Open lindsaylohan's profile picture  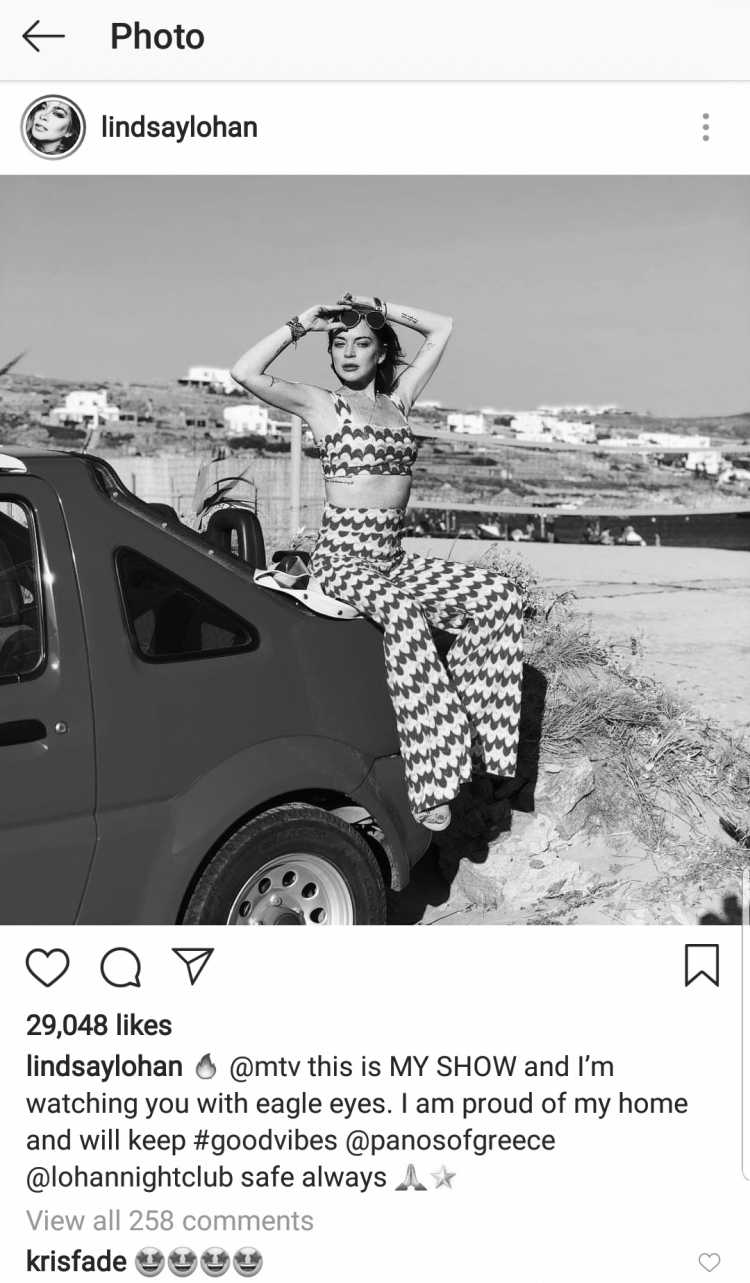click(x=53, y=127)
